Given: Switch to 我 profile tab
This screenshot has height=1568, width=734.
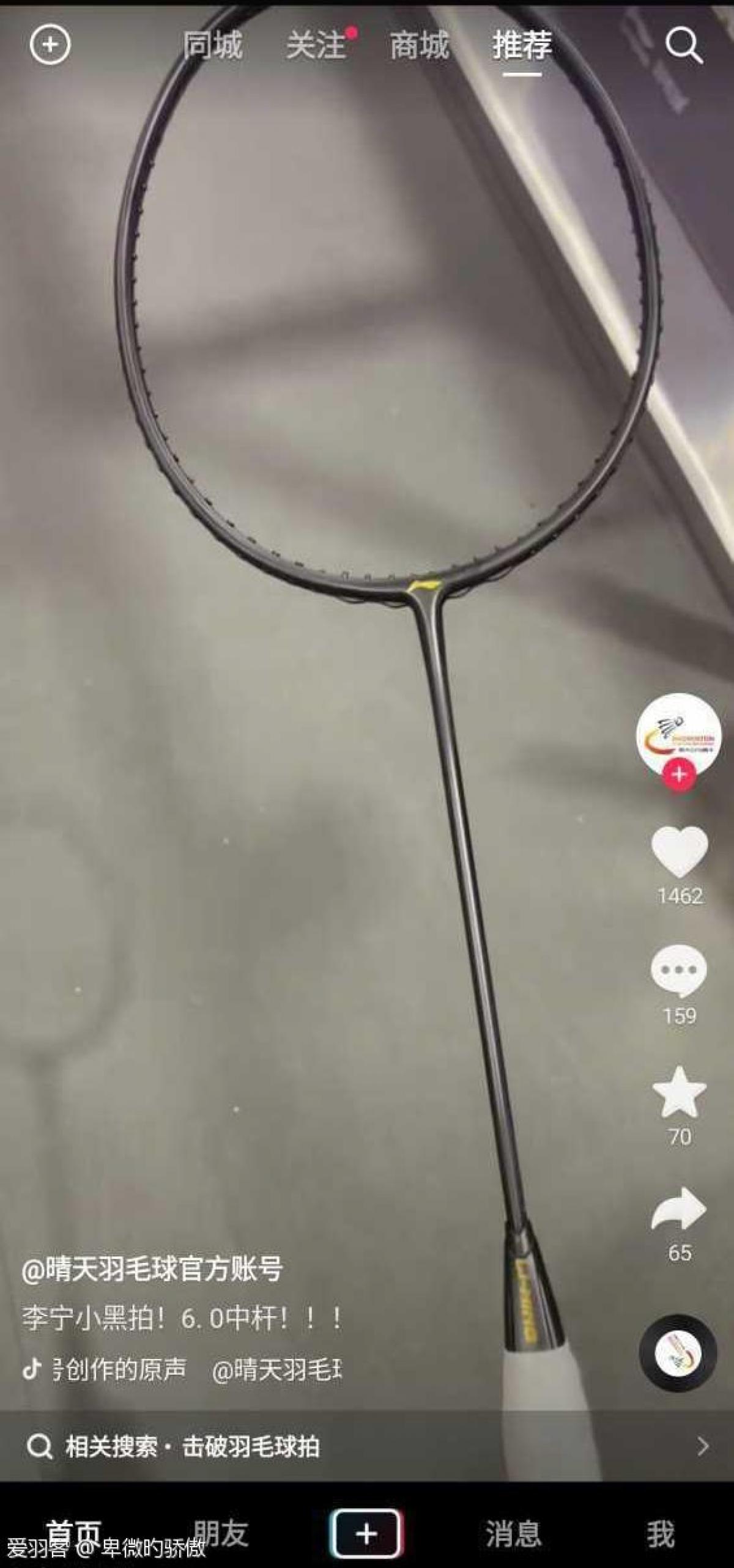Looking at the screenshot, I should tap(661, 1533).
